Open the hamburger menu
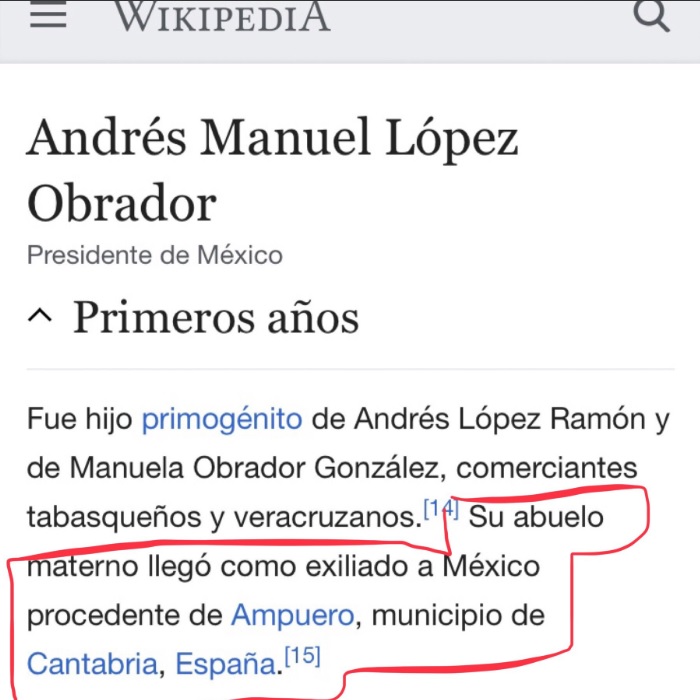Image resolution: width=700 pixels, height=700 pixels. point(47,15)
